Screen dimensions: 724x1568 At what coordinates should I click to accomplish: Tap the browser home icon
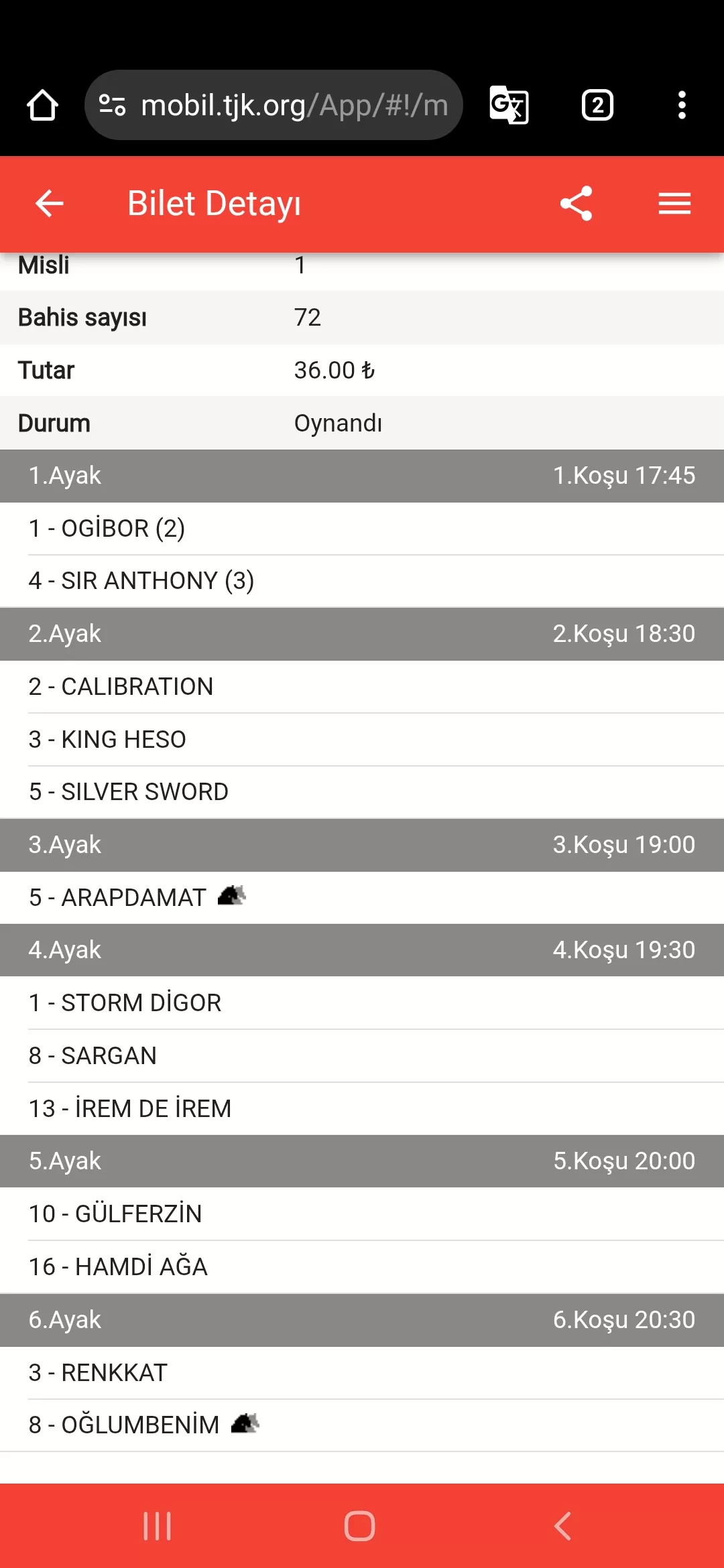pyautogui.click(x=42, y=105)
